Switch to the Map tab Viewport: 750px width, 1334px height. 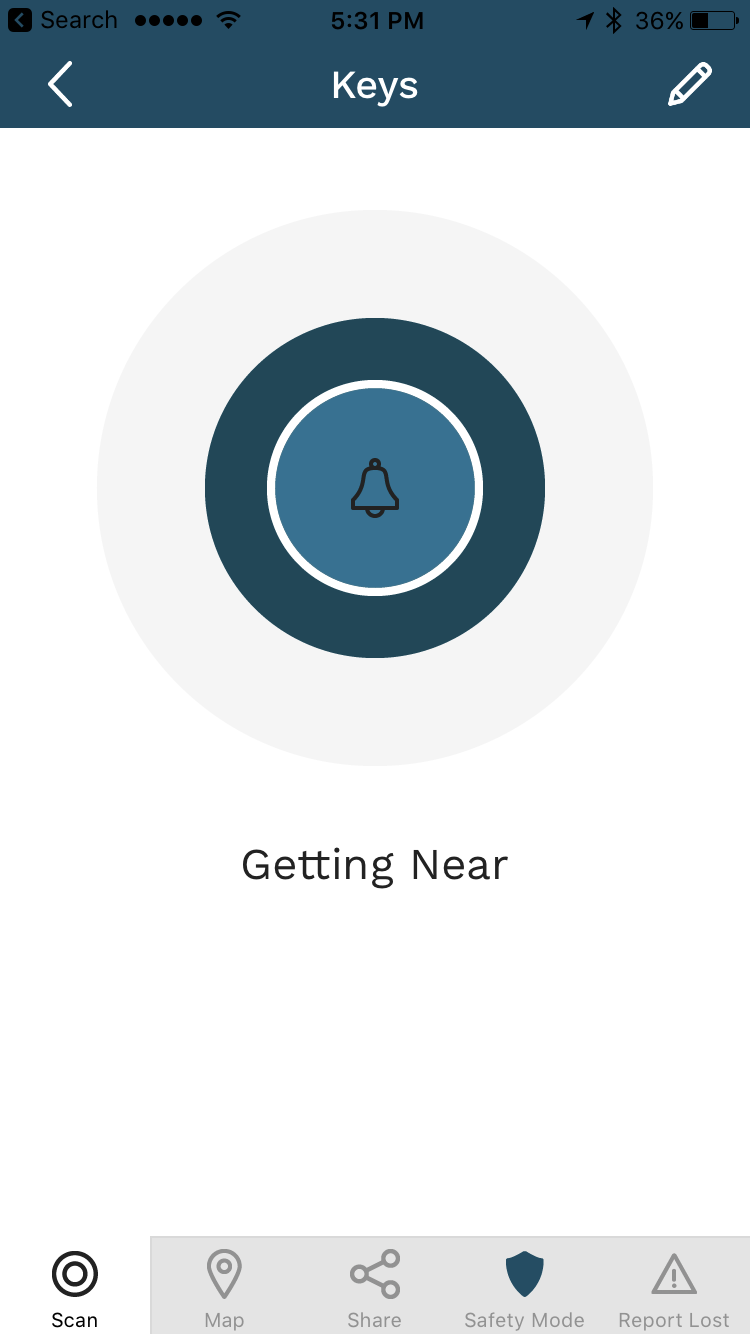(x=224, y=1289)
